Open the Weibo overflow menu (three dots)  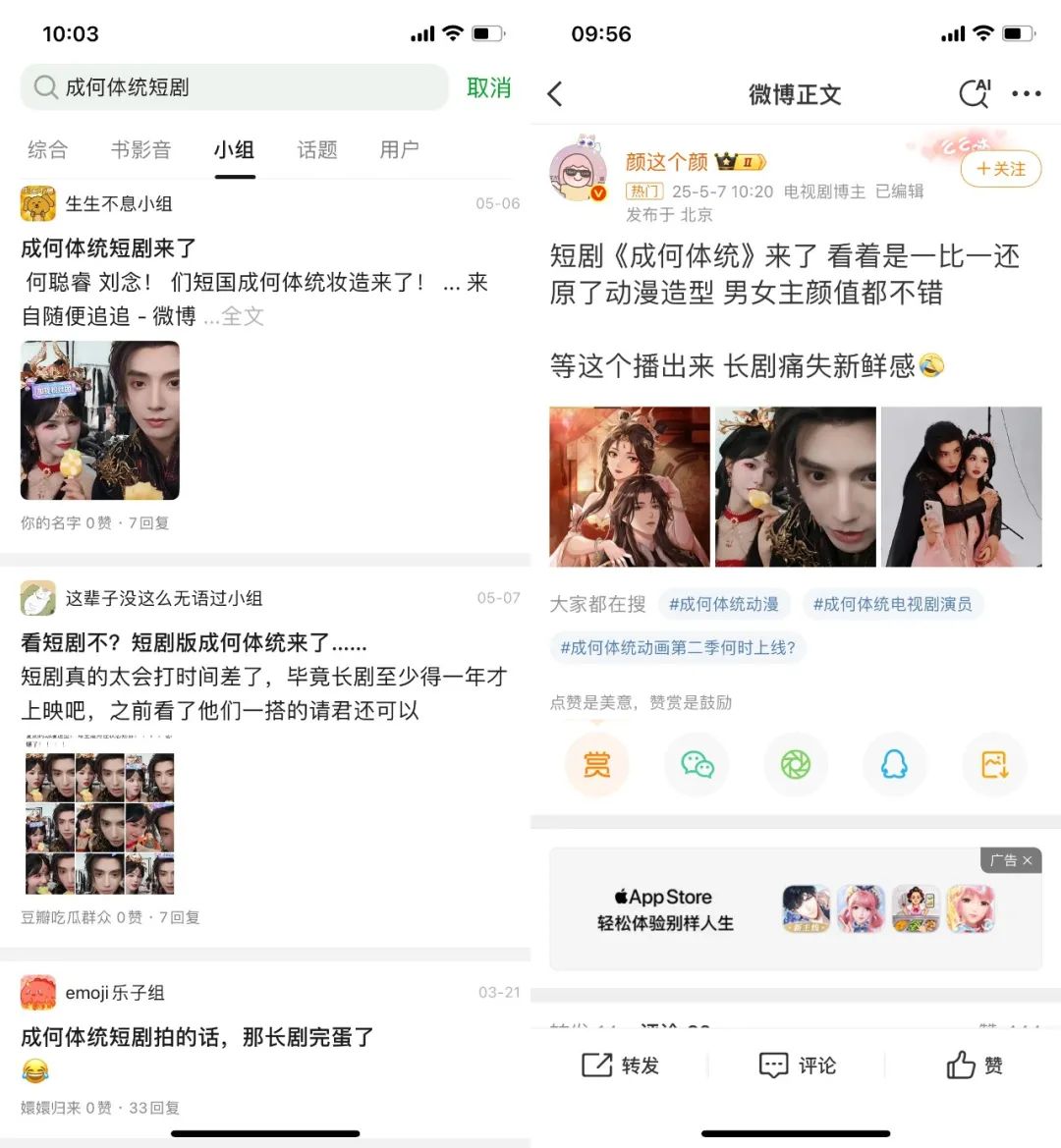click(x=1026, y=94)
